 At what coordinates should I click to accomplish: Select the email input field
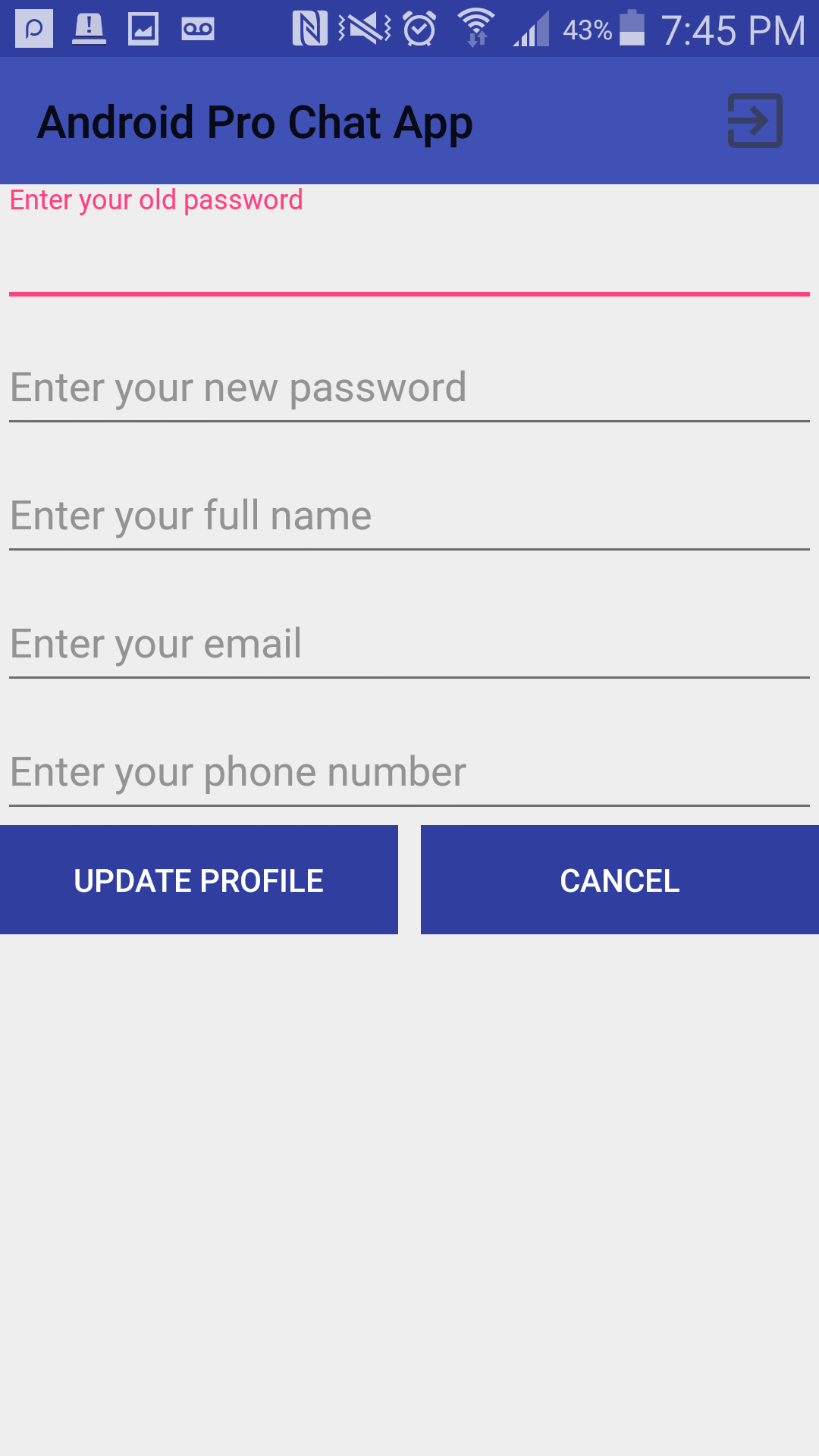tap(409, 645)
